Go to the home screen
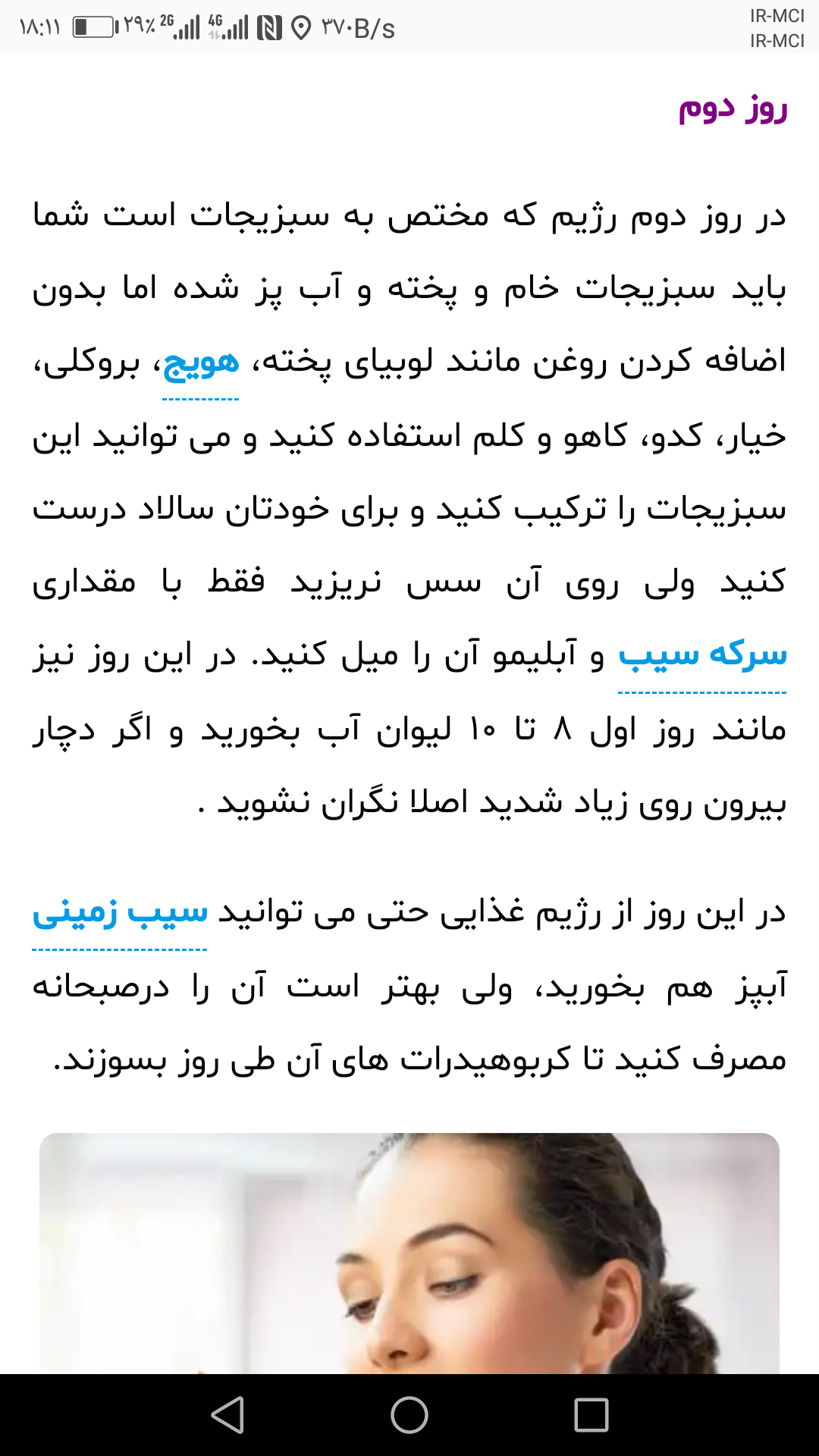The height and width of the screenshot is (1456, 819). (409, 1415)
